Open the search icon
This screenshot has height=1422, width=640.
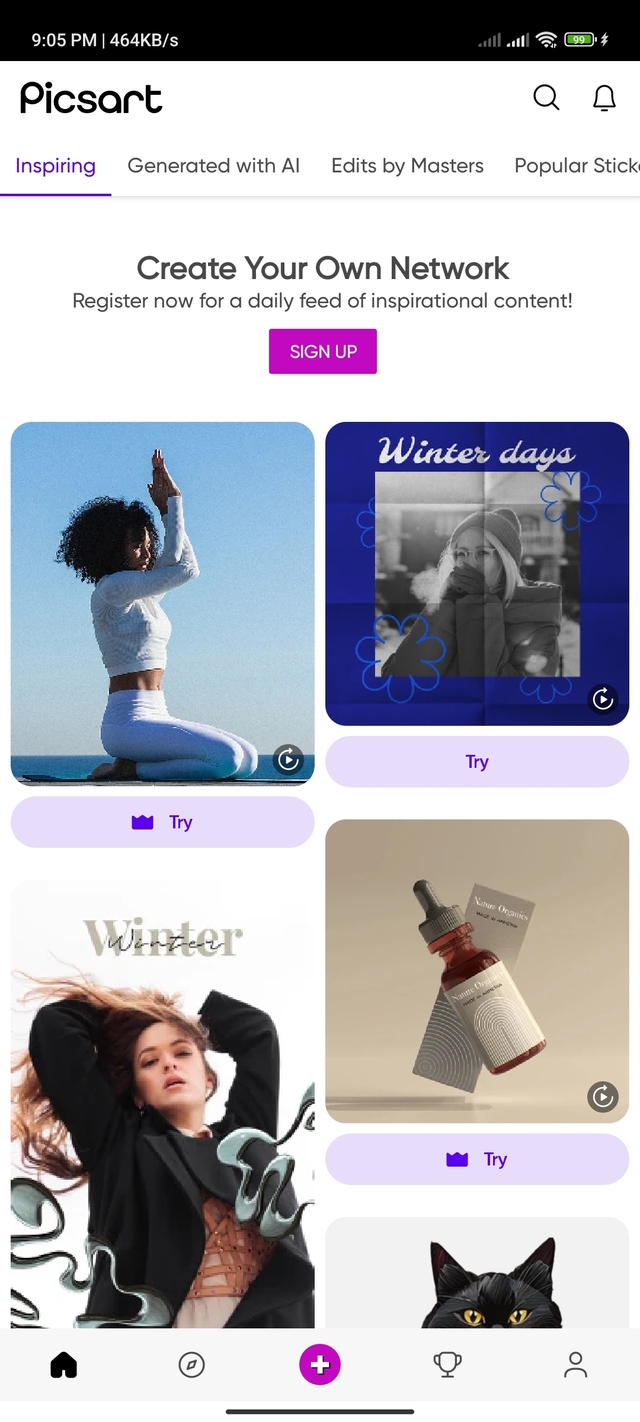pos(546,98)
